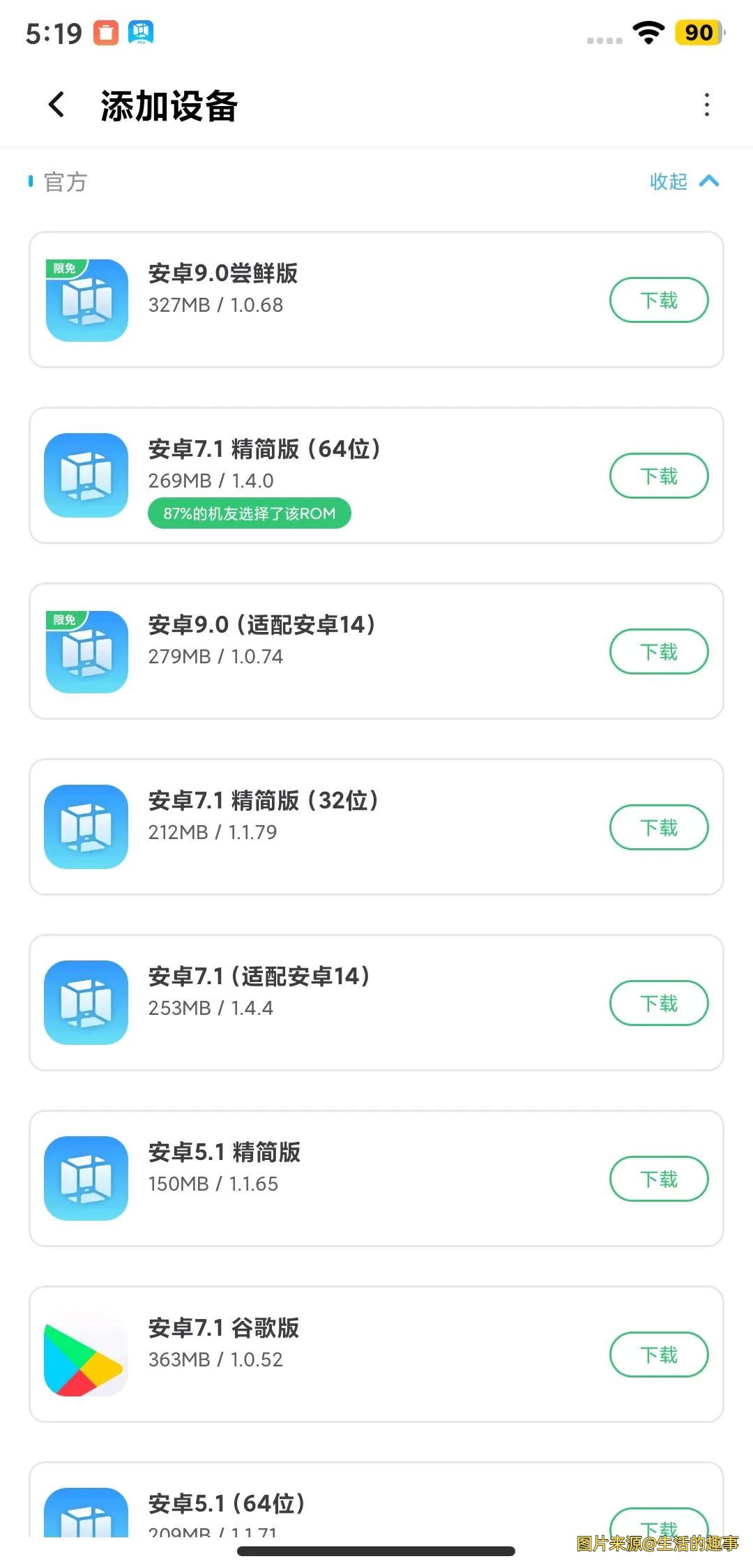
Task: Download 安卓7.1 精简版 (64位)
Action: (x=658, y=476)
